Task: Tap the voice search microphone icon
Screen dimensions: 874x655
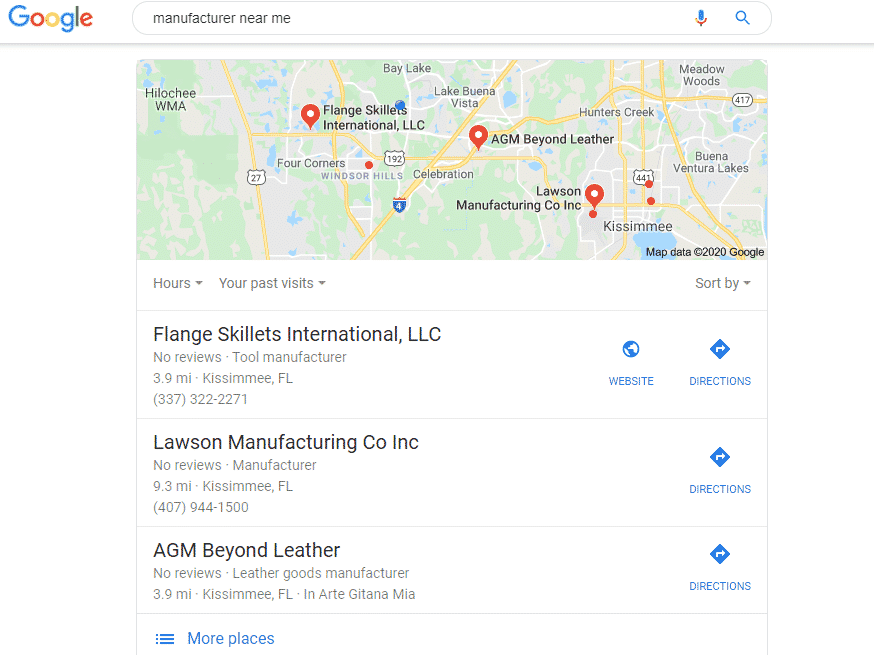Action: pyautogui.click(x=701, y=18)
